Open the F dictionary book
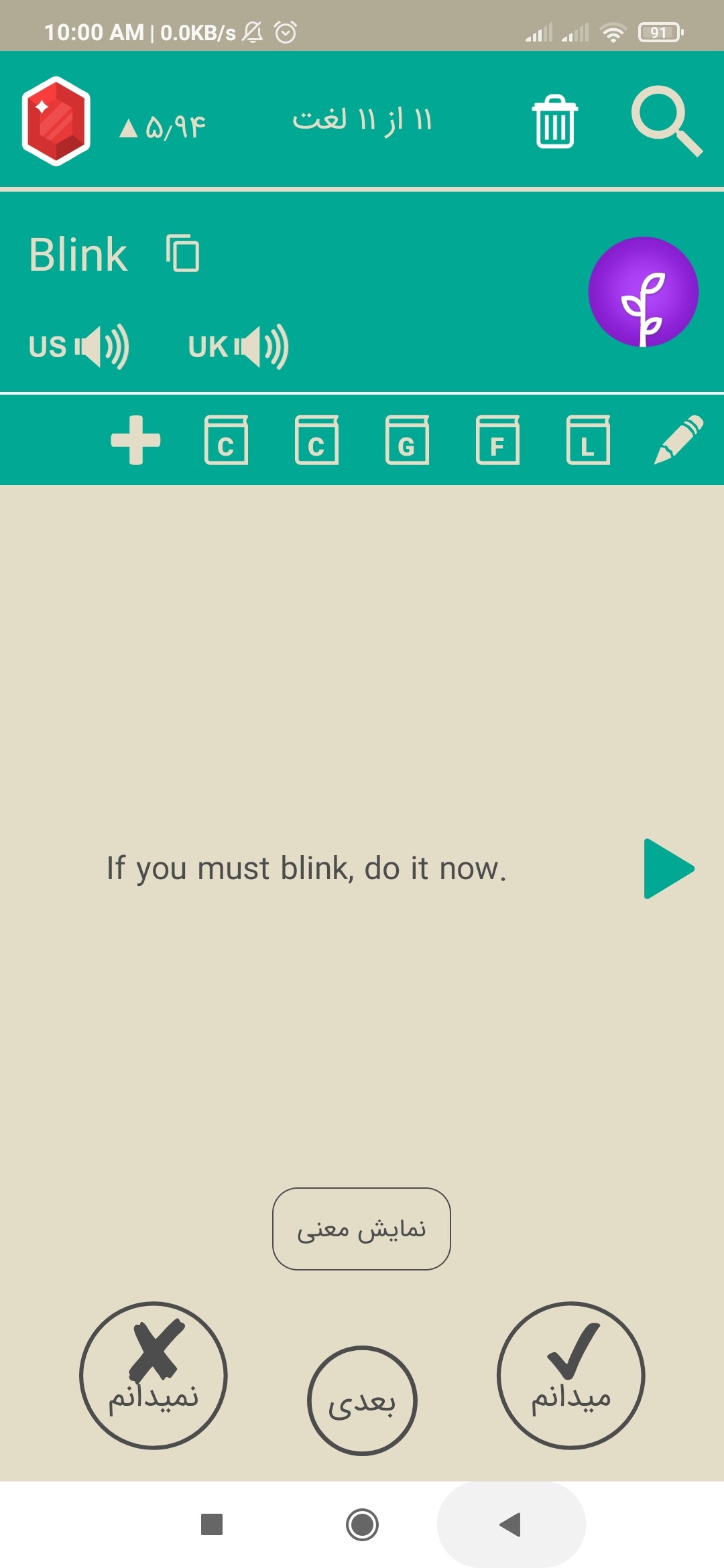Screen dimensions: 724x1568 click(x=497, y=440)
